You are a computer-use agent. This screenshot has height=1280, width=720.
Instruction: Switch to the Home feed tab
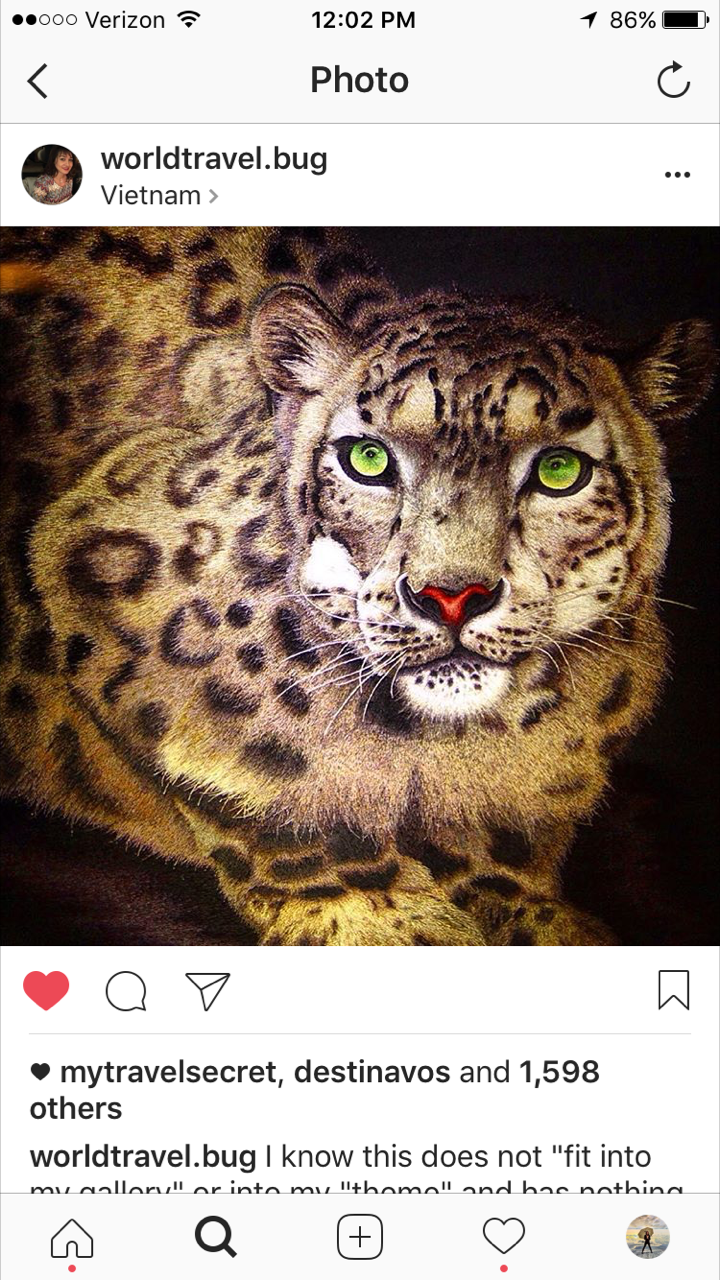(72, 1238)
